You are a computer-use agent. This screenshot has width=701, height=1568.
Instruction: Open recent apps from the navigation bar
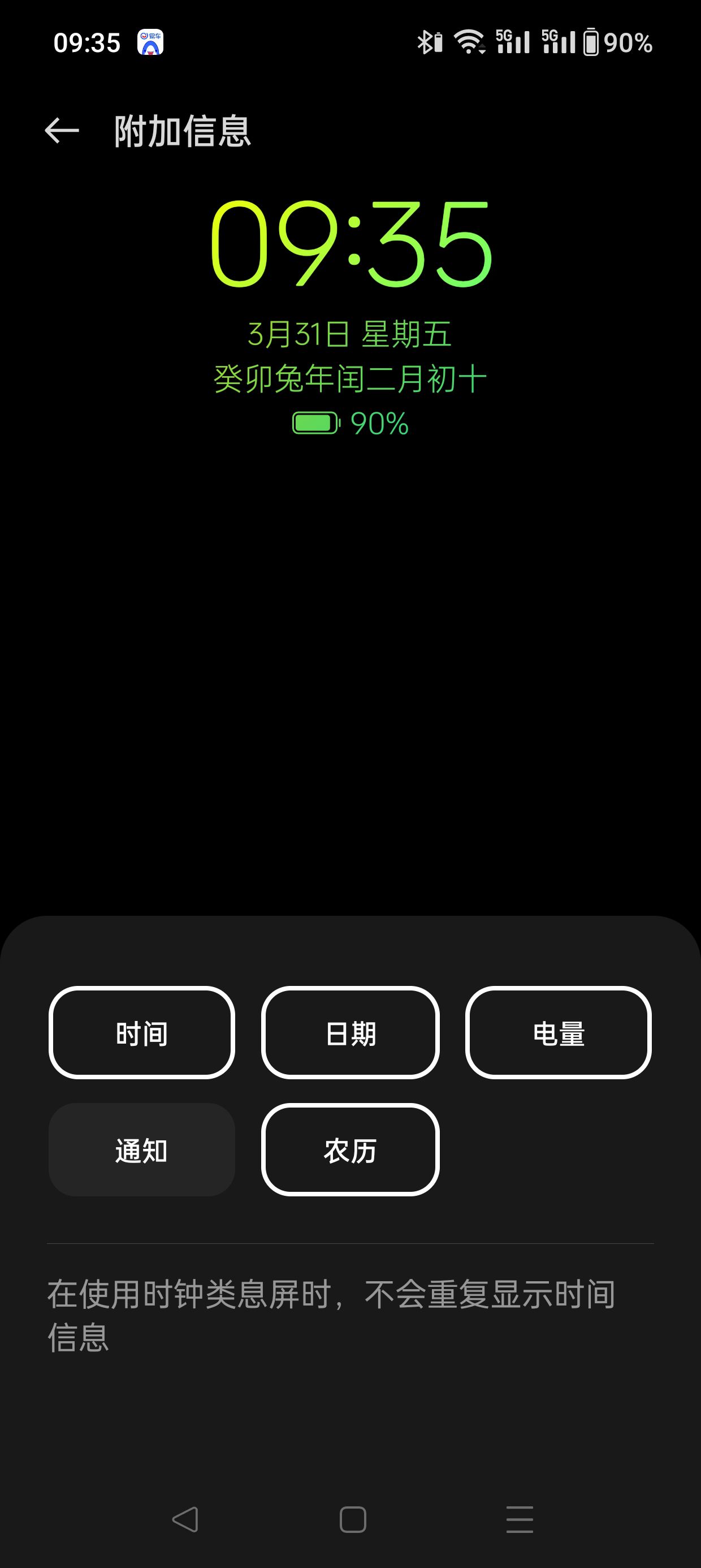(520, 1519)
